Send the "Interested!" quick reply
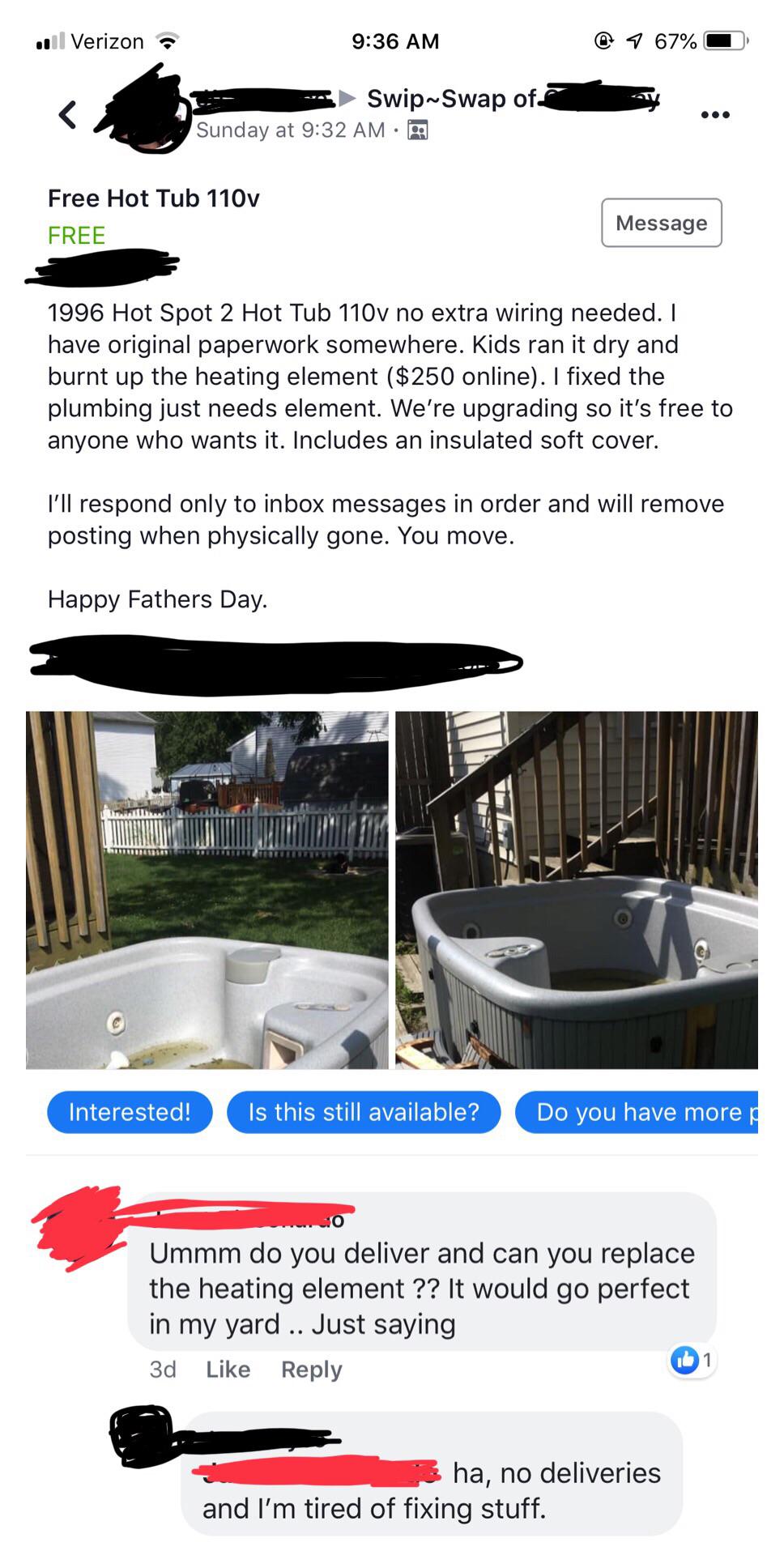Screen dimensions: 784x1568 coord(130,1112)
